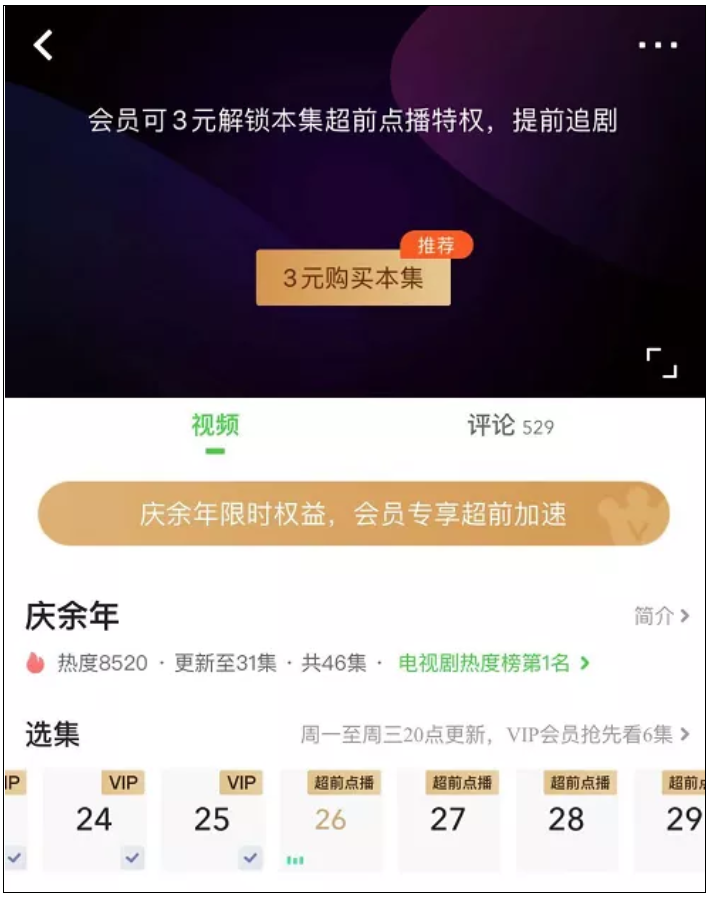Select episode 24
The width and height of the screenshot is (712, 899).
point(94,820)
